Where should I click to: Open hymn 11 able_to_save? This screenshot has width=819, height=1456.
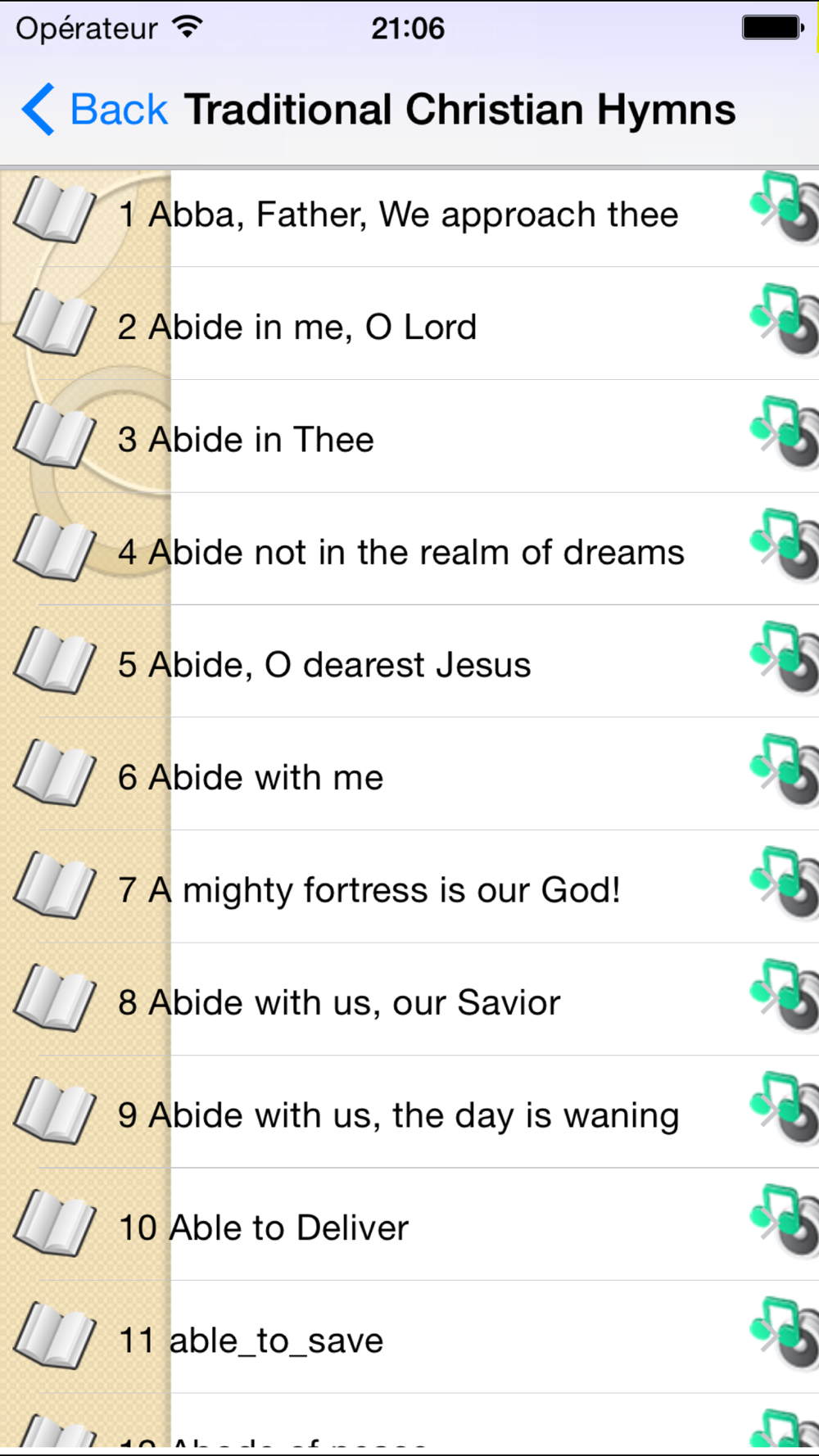pos(409,1341)
